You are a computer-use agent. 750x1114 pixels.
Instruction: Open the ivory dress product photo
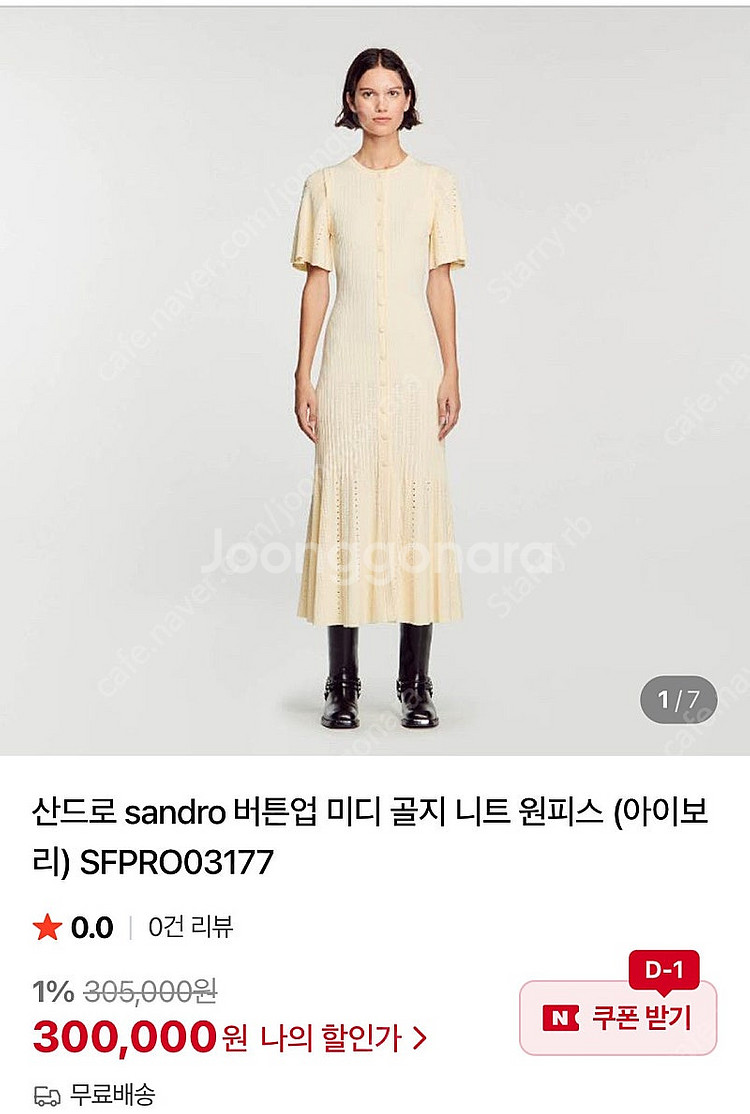375,381
